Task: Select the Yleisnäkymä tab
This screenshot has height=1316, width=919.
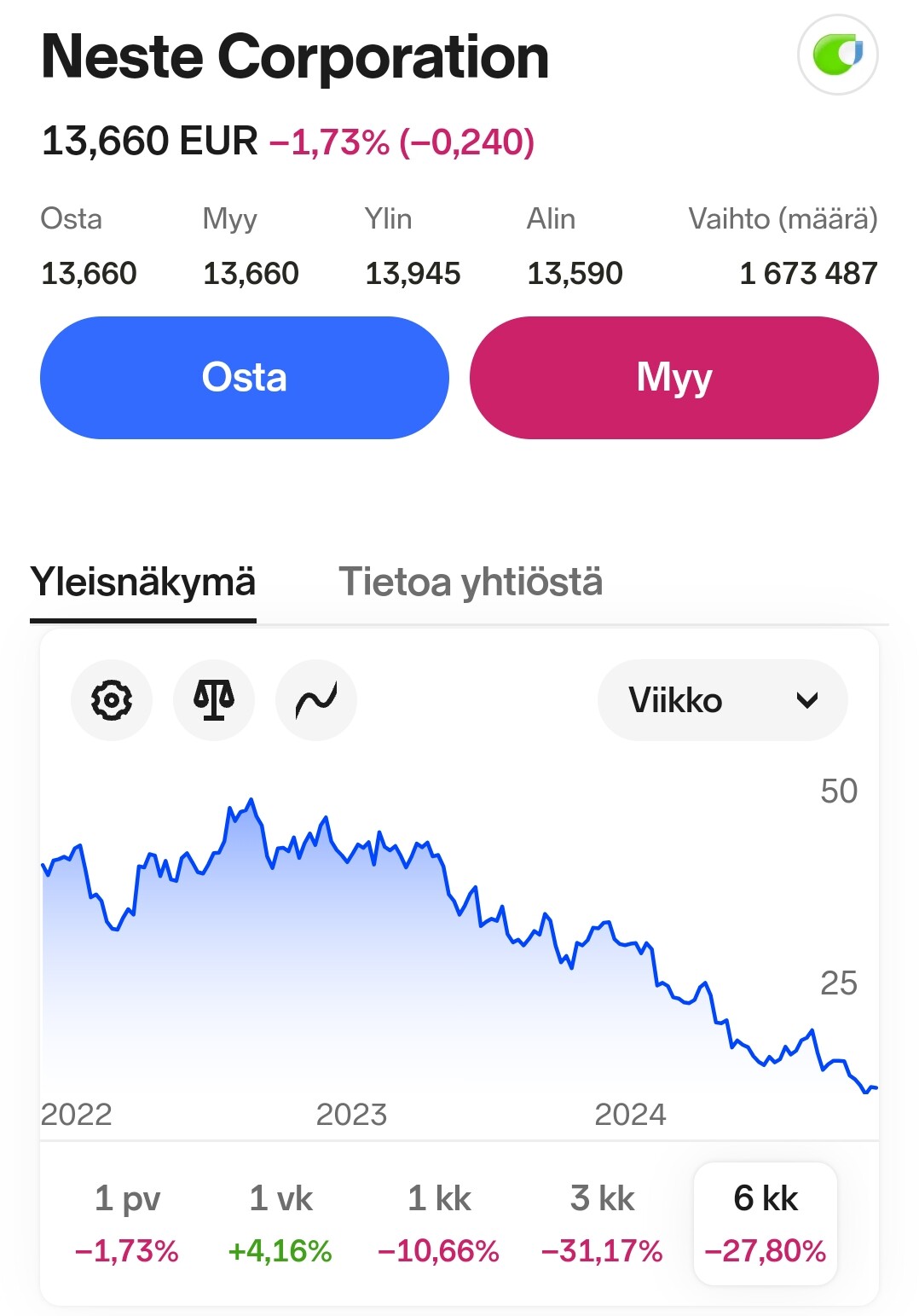Action: click(x=143, y=583)
